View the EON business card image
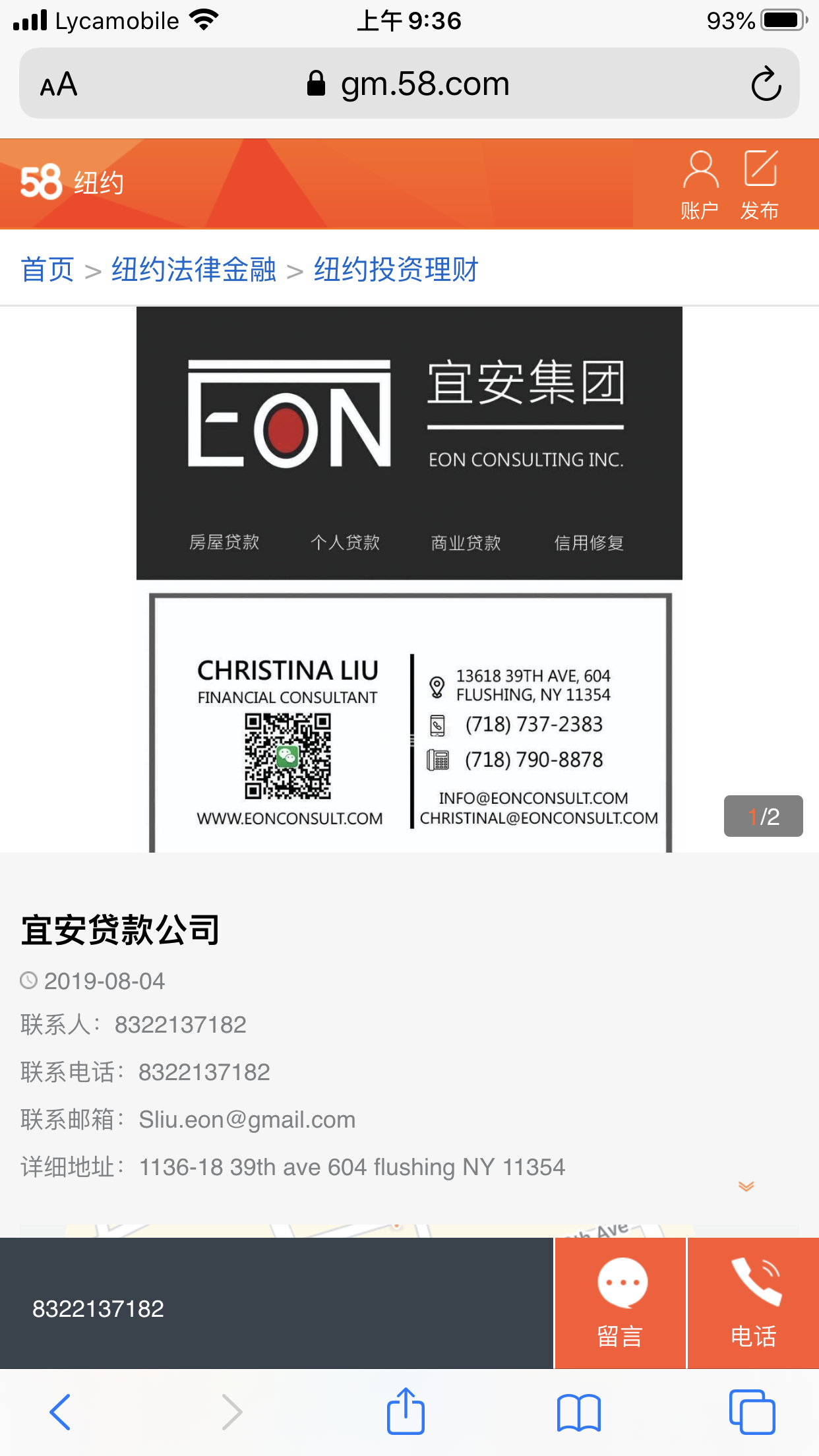 [409, 579]
